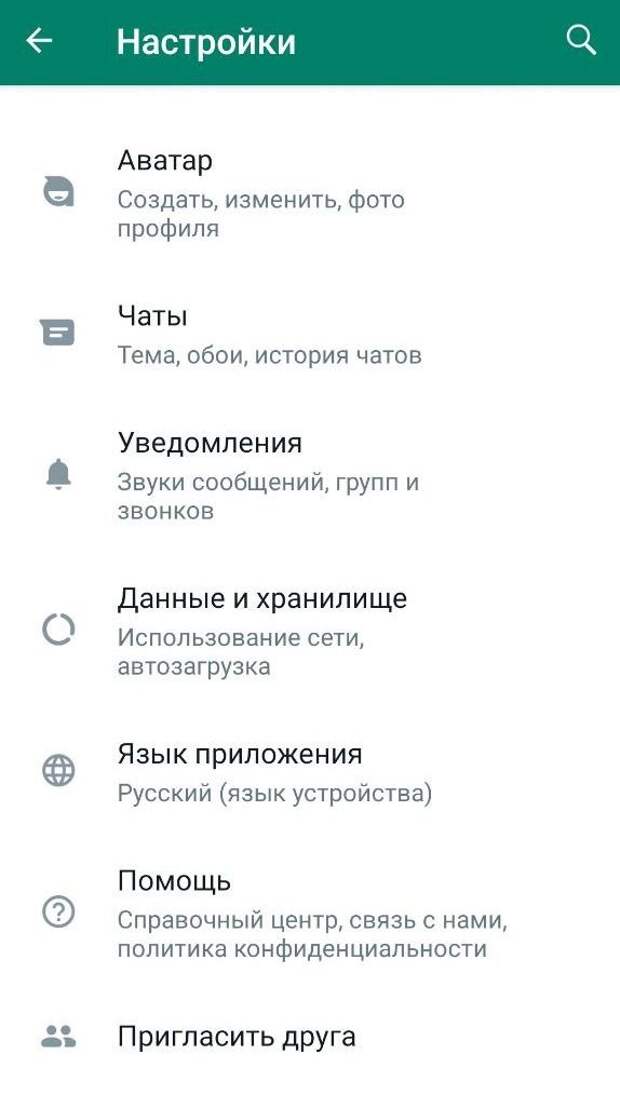
Task: Open Чаты settings
Action: [x=310, y=335]
